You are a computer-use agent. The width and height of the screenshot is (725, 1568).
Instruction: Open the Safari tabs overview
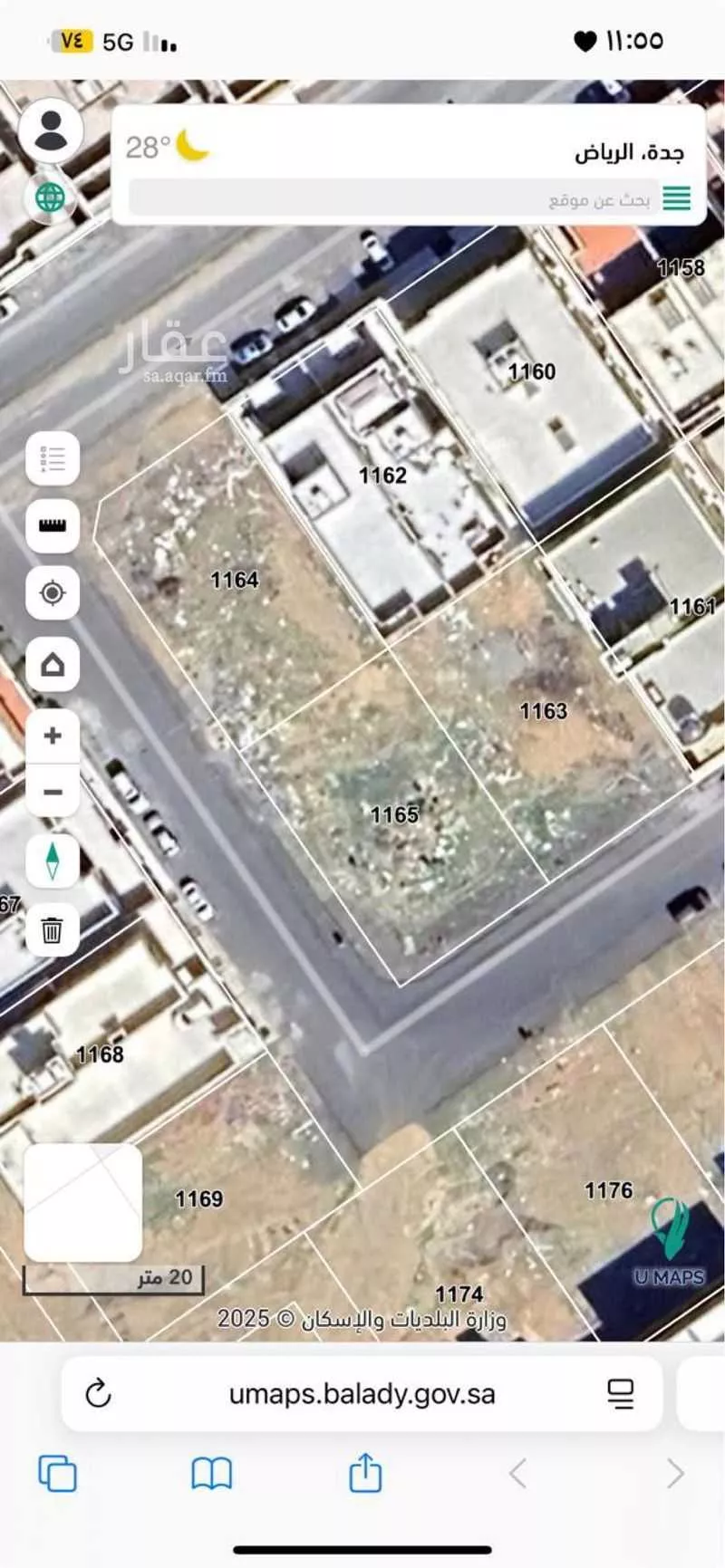click(57, 1474)
